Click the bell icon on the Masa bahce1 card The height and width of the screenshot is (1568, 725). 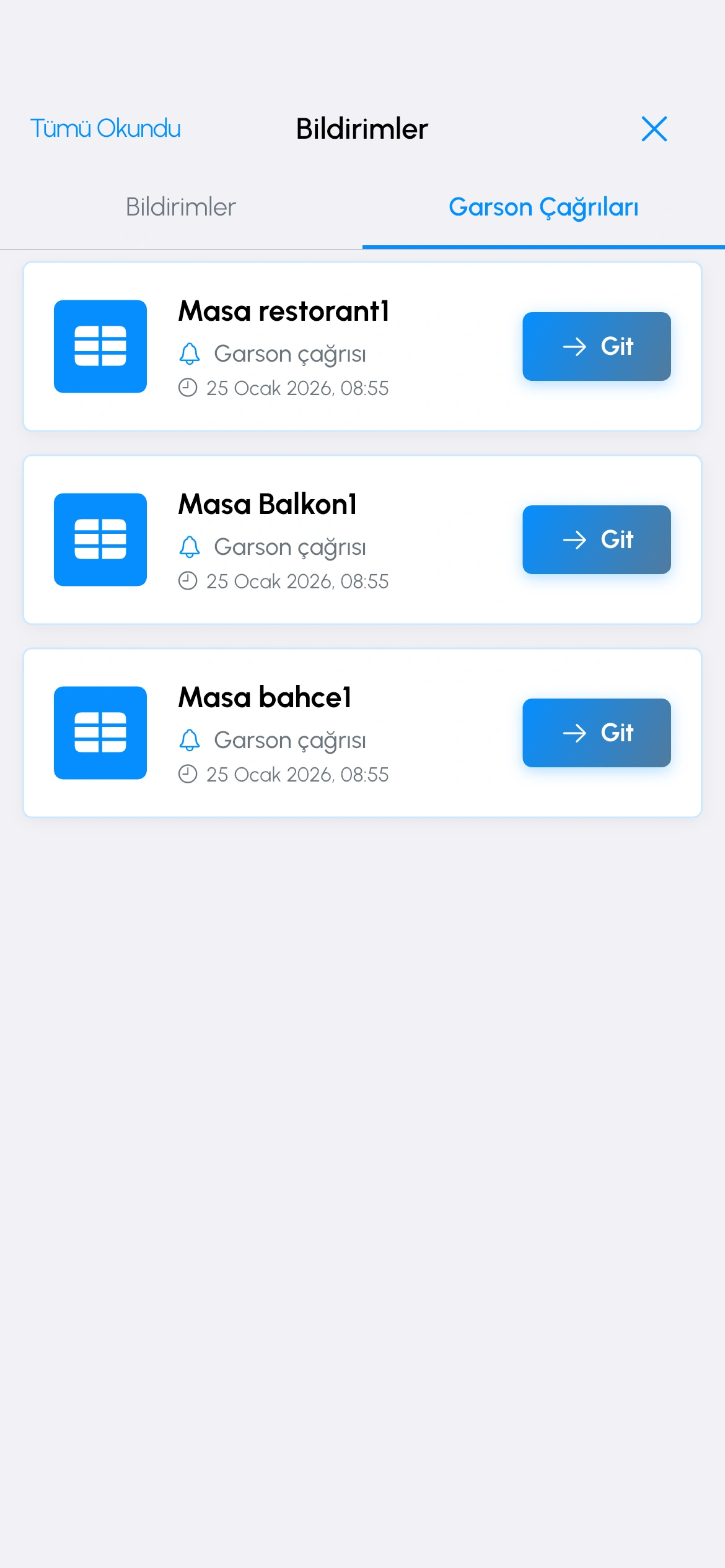(x=190, y=740)
